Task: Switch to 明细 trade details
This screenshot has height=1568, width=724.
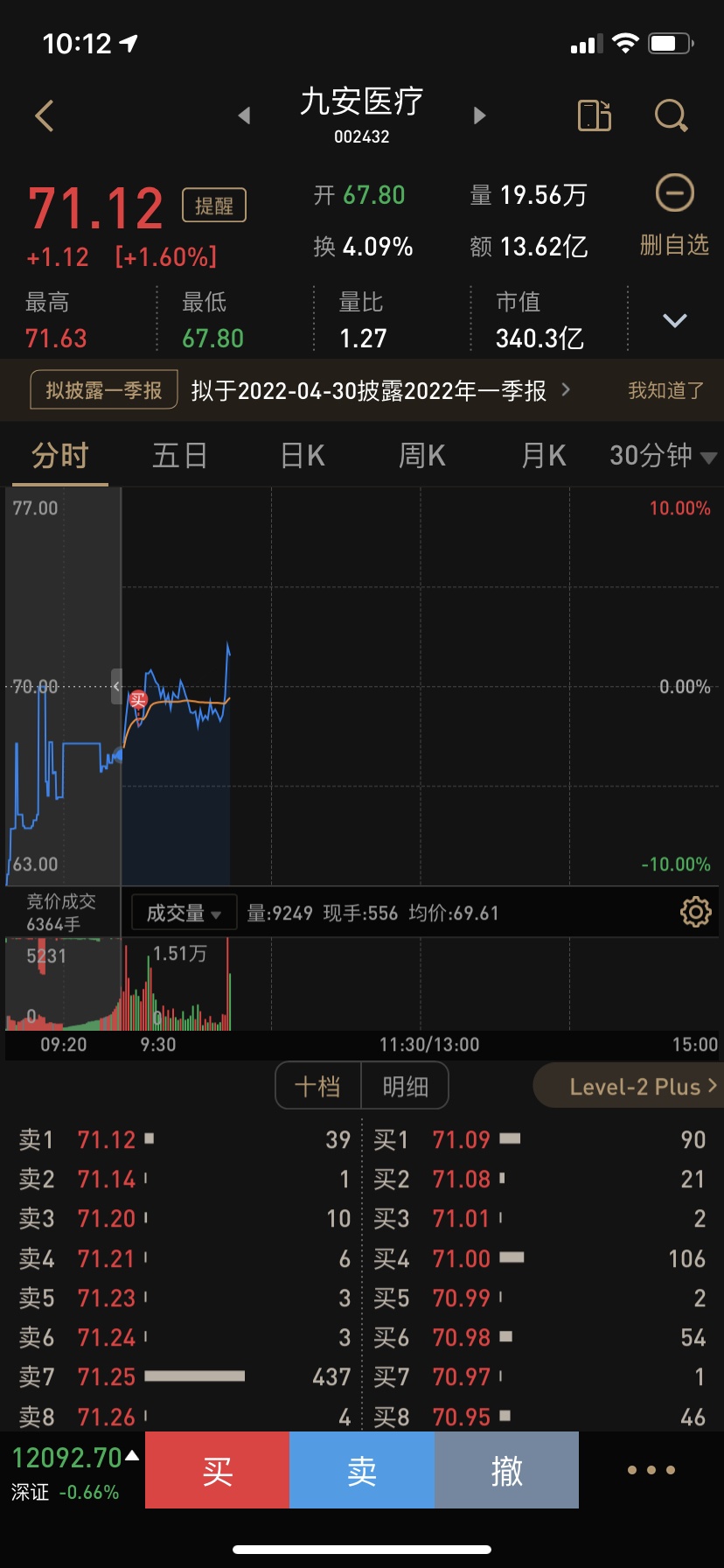Action: click(406, 1087)
